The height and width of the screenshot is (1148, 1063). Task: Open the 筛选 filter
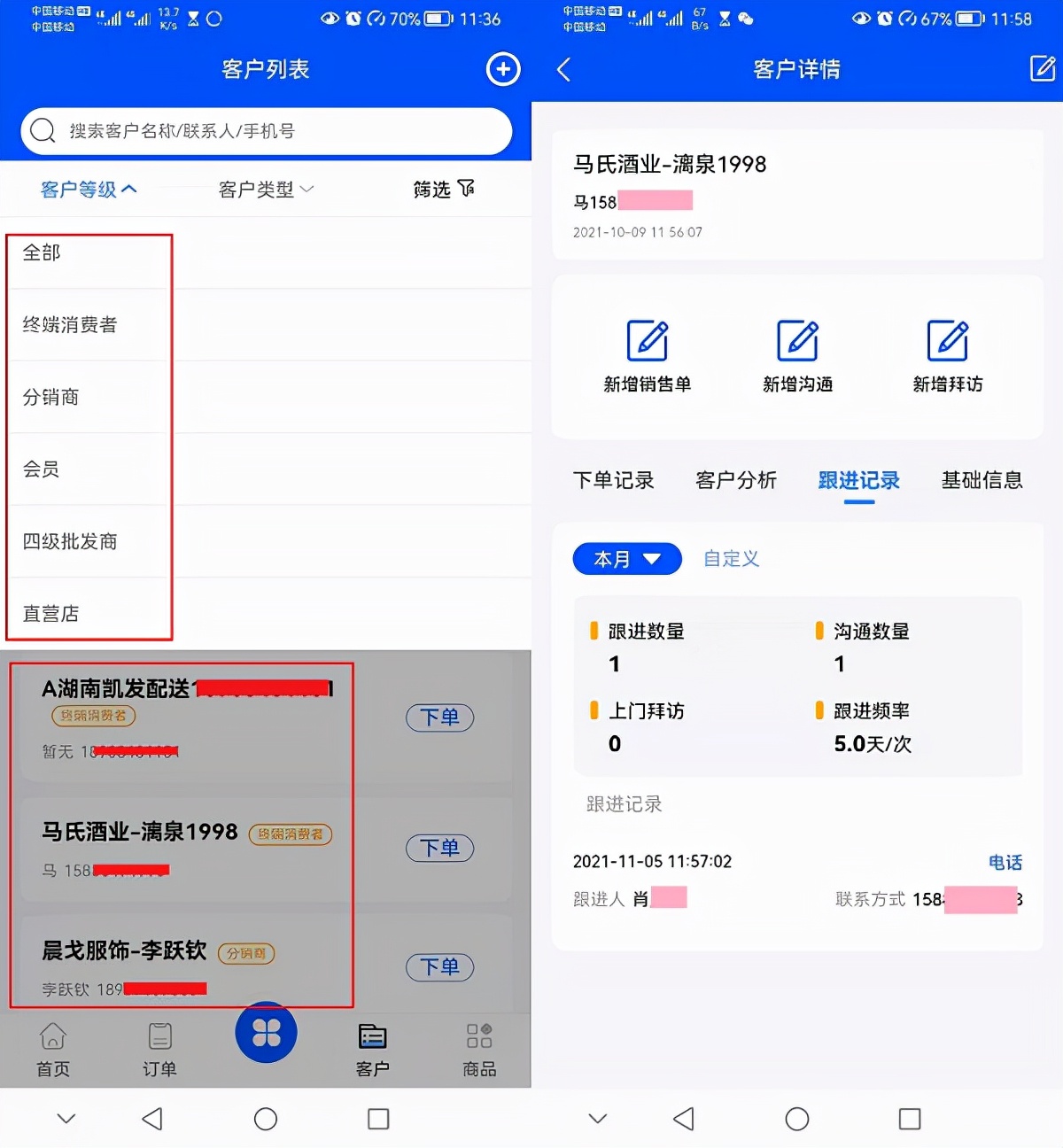(x=444, y=190)
